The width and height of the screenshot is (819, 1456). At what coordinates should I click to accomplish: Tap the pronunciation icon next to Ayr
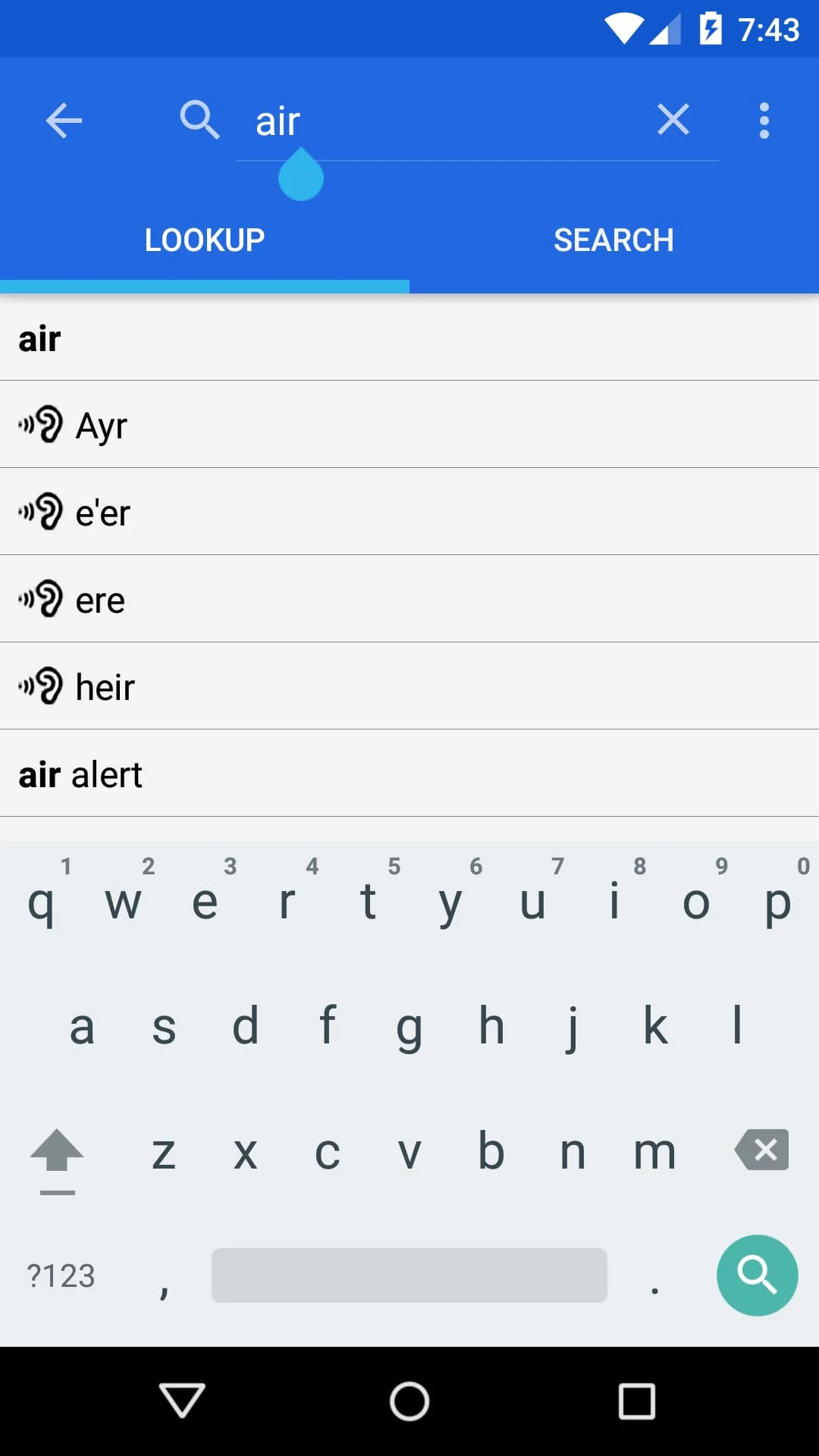39,425
